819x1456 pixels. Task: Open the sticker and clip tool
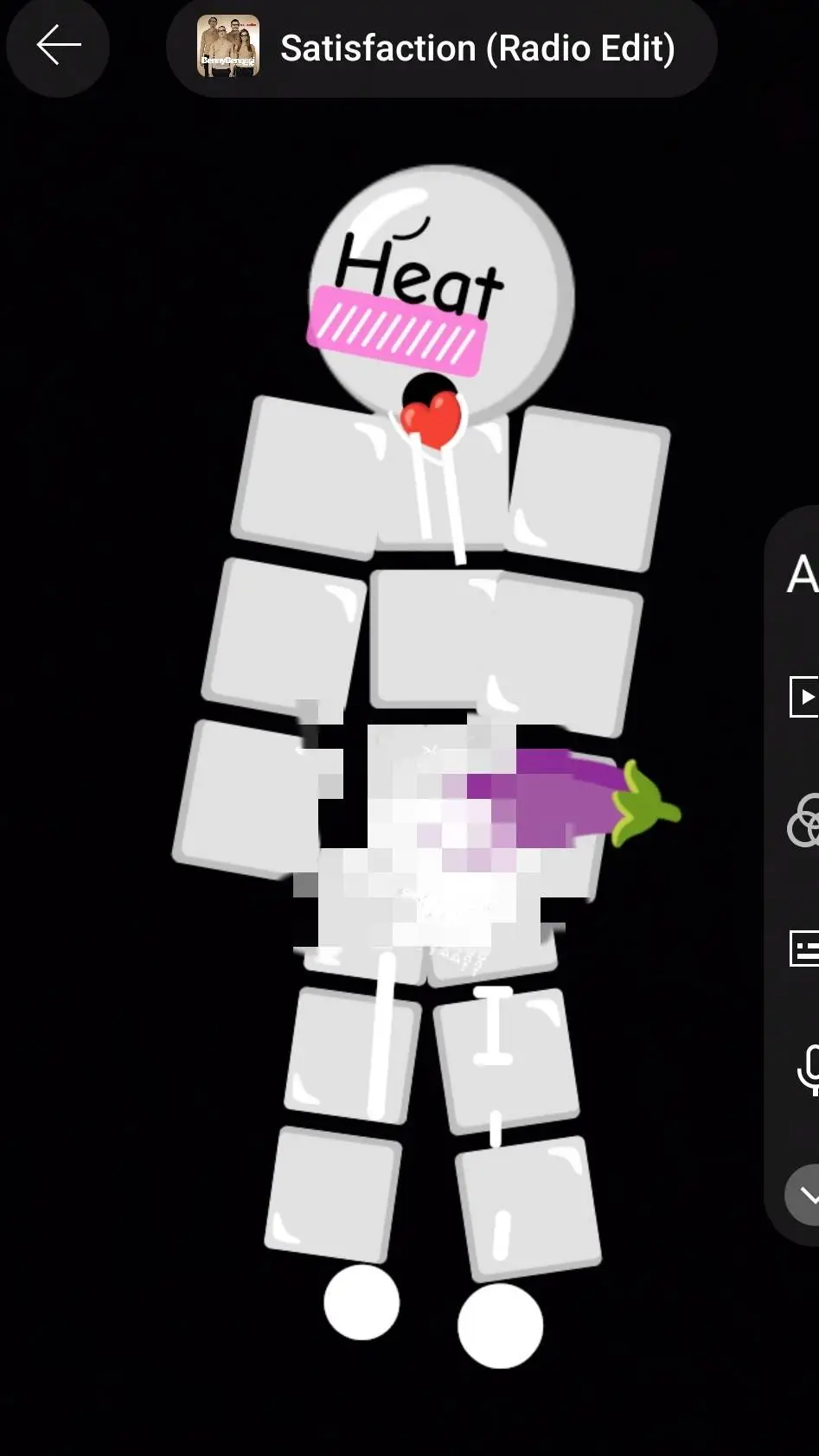(x=804, y=697)
